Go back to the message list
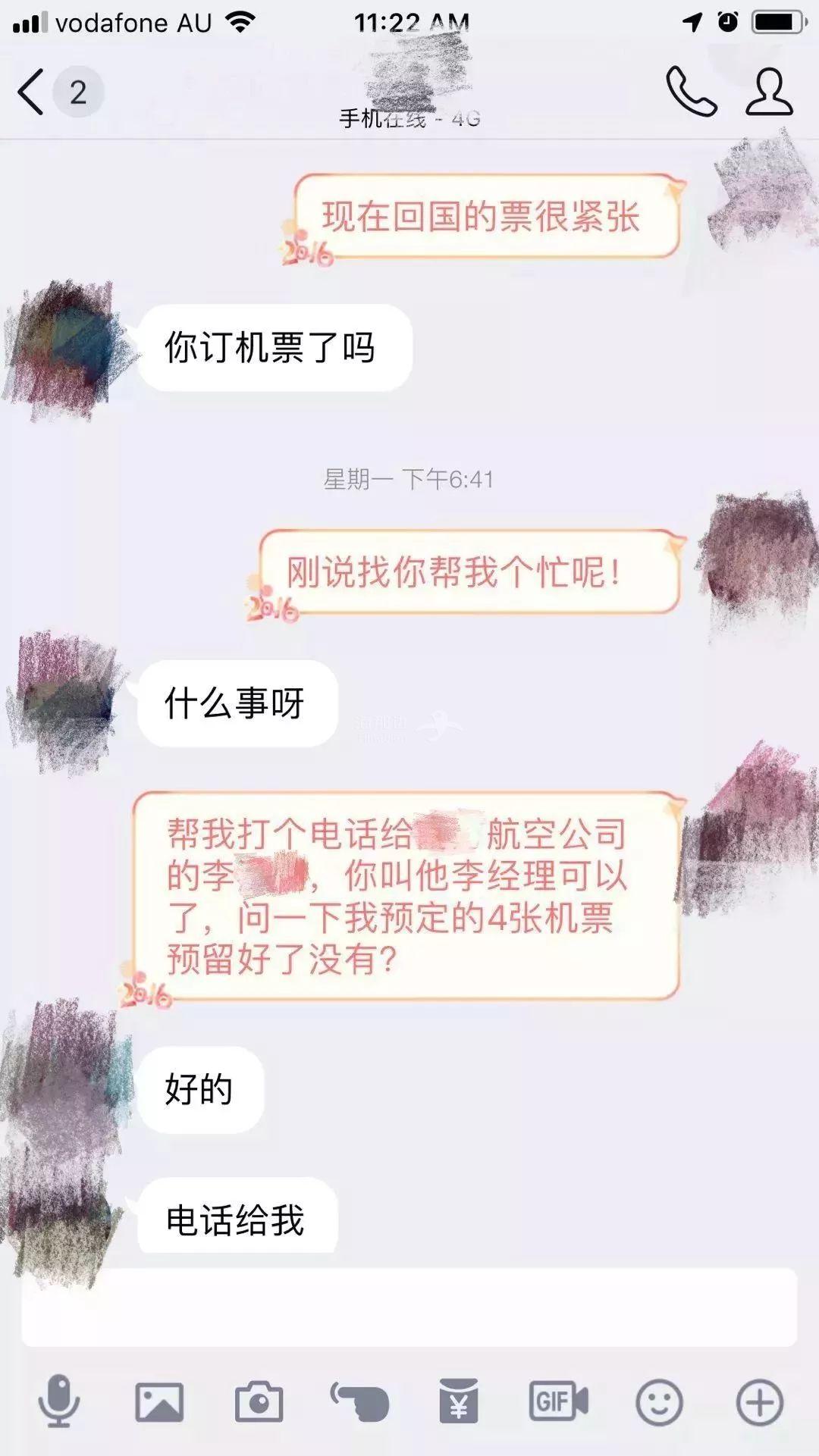The image size is (819, 1456). [x=32, y=92]
